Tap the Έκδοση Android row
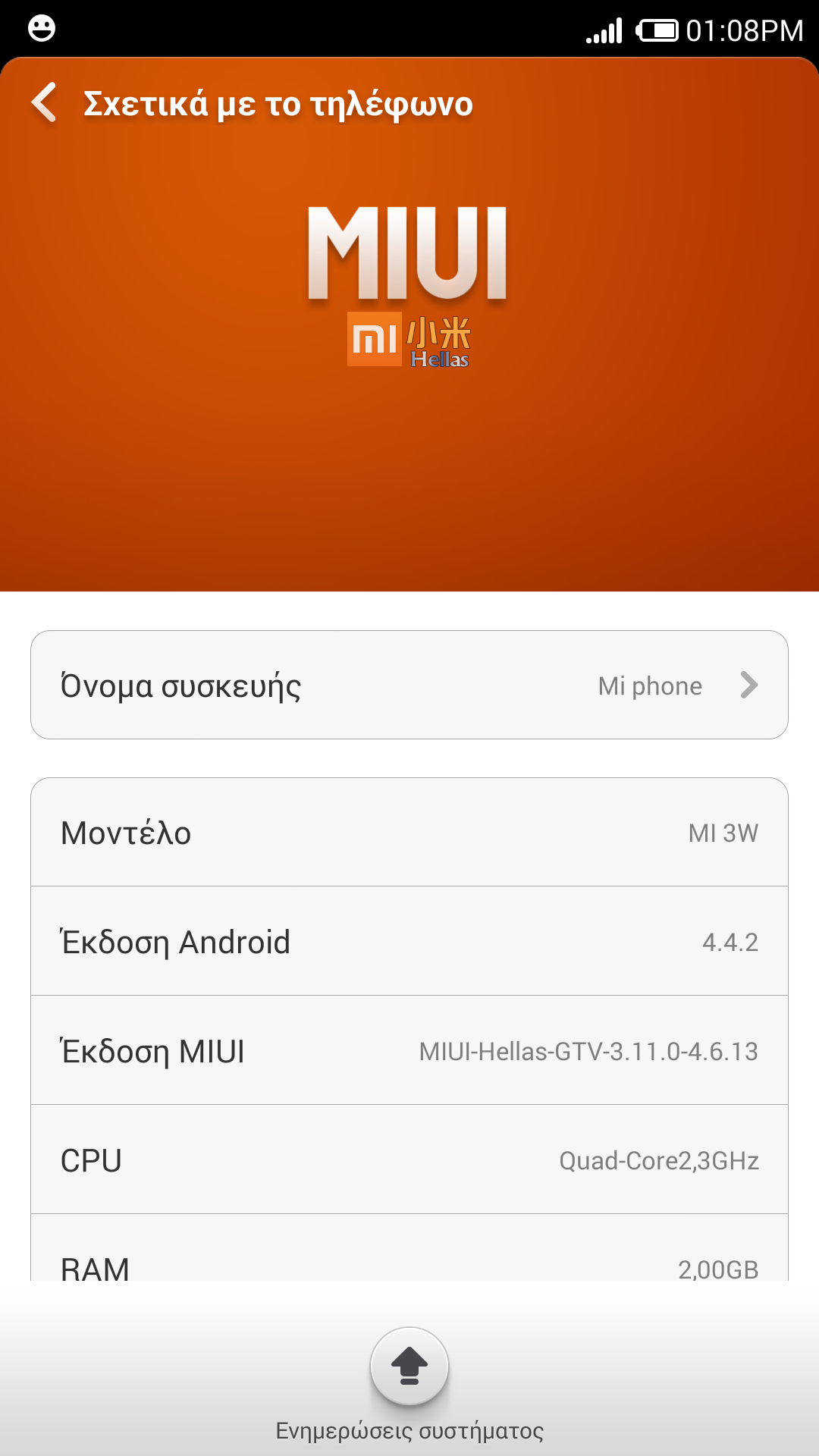819x1456 pixels. [409, 941]
